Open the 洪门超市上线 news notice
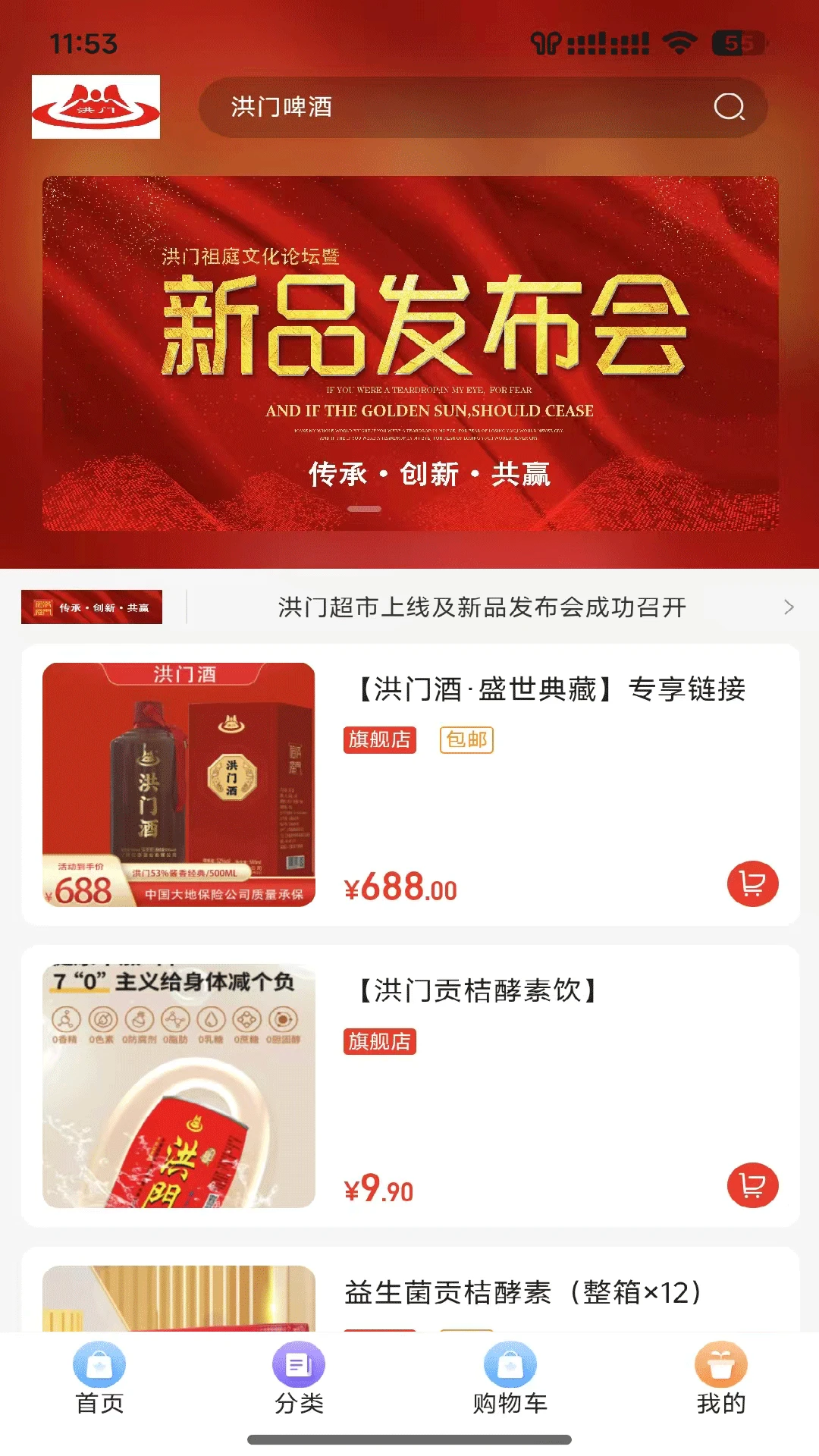The height and width of the screenshot is (1456, 819). (482, 607)
